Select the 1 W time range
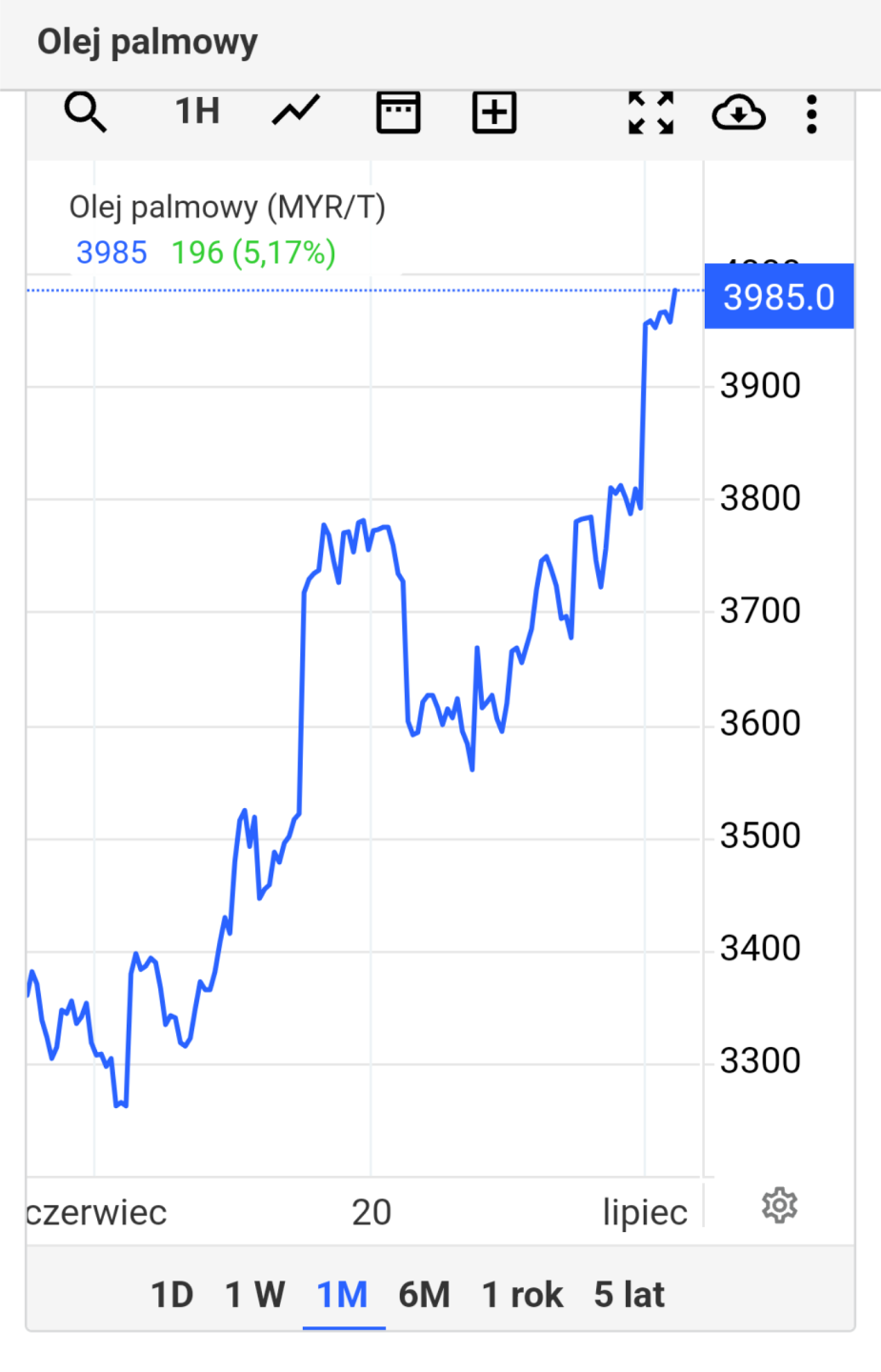This screenshot has height=1372, width=881. pos(255,1296)
